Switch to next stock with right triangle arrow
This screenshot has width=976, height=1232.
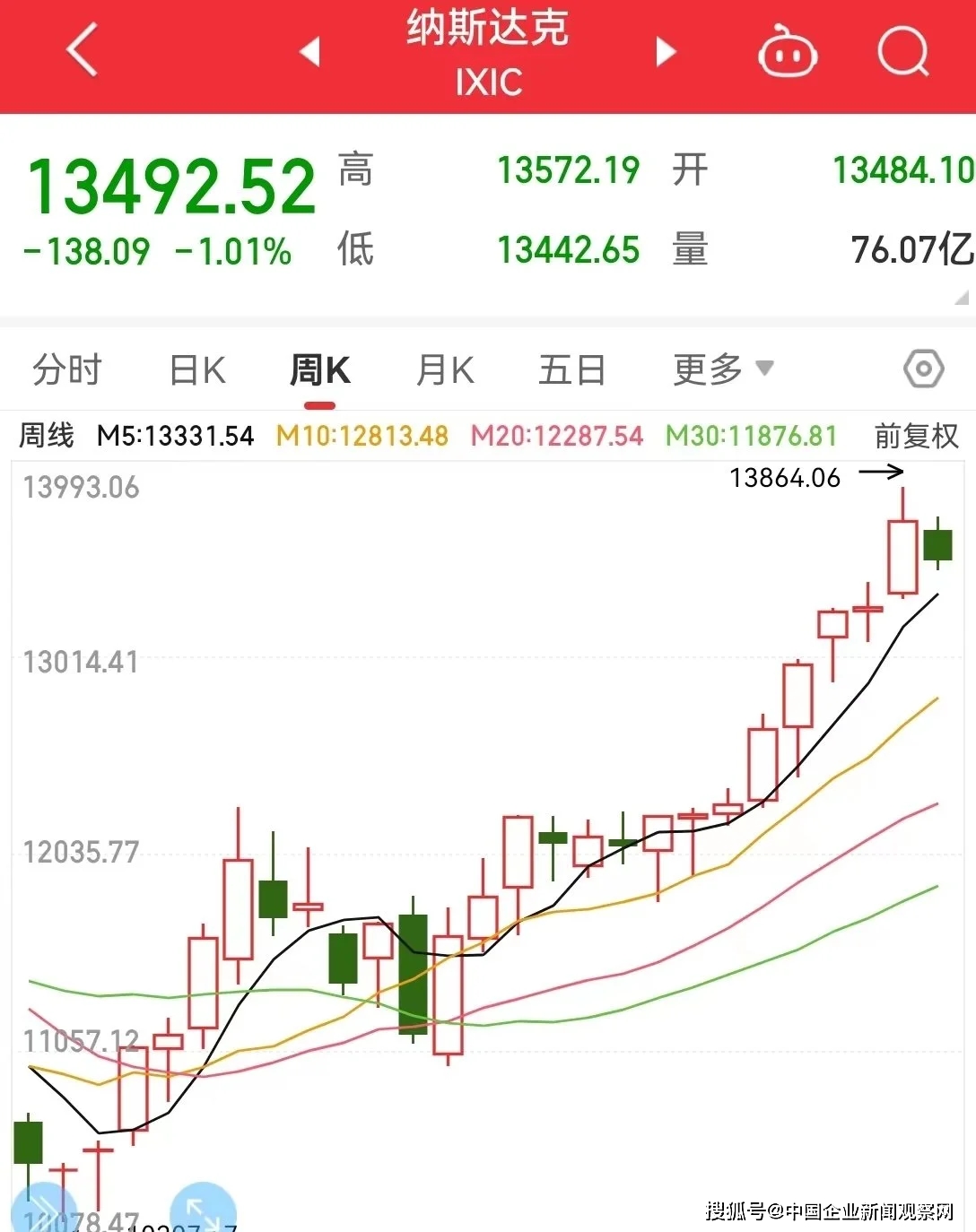pyautogui.click(x=667, y=53)
